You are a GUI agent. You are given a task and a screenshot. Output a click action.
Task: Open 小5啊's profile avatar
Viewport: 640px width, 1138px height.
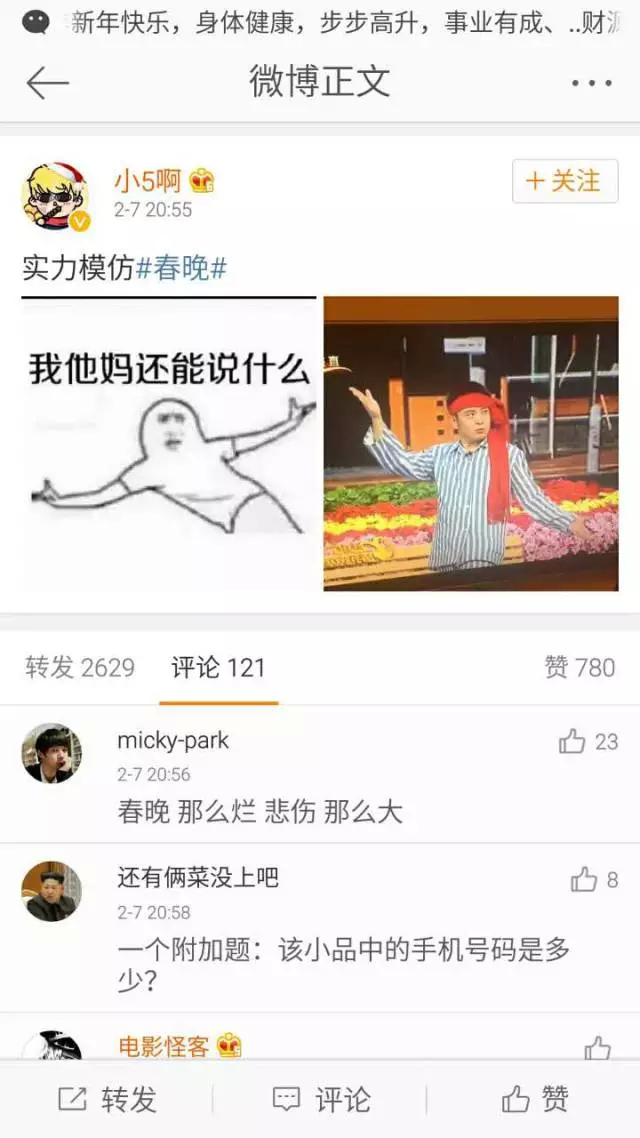click(x=55, y=196)
